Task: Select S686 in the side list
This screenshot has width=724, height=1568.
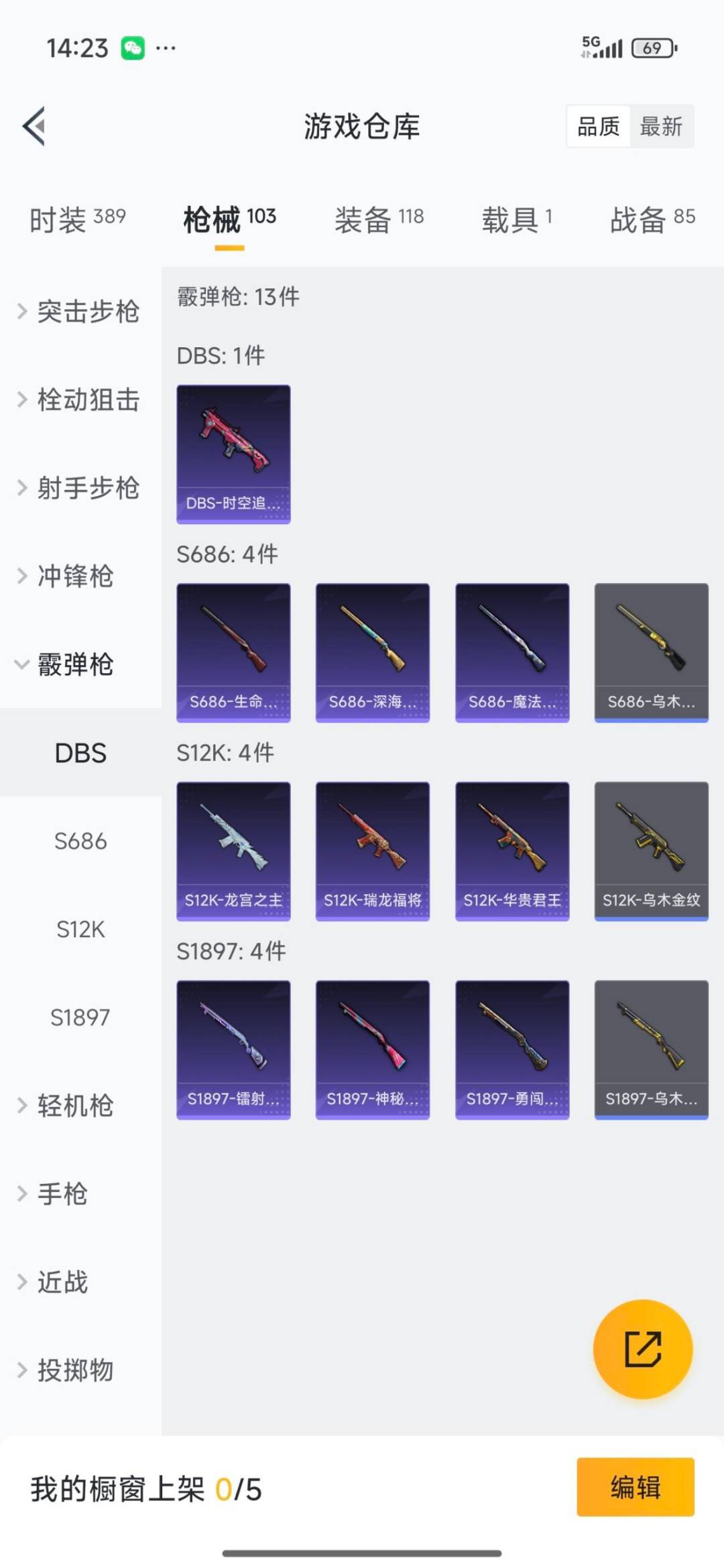Action: tap(80, 841)
